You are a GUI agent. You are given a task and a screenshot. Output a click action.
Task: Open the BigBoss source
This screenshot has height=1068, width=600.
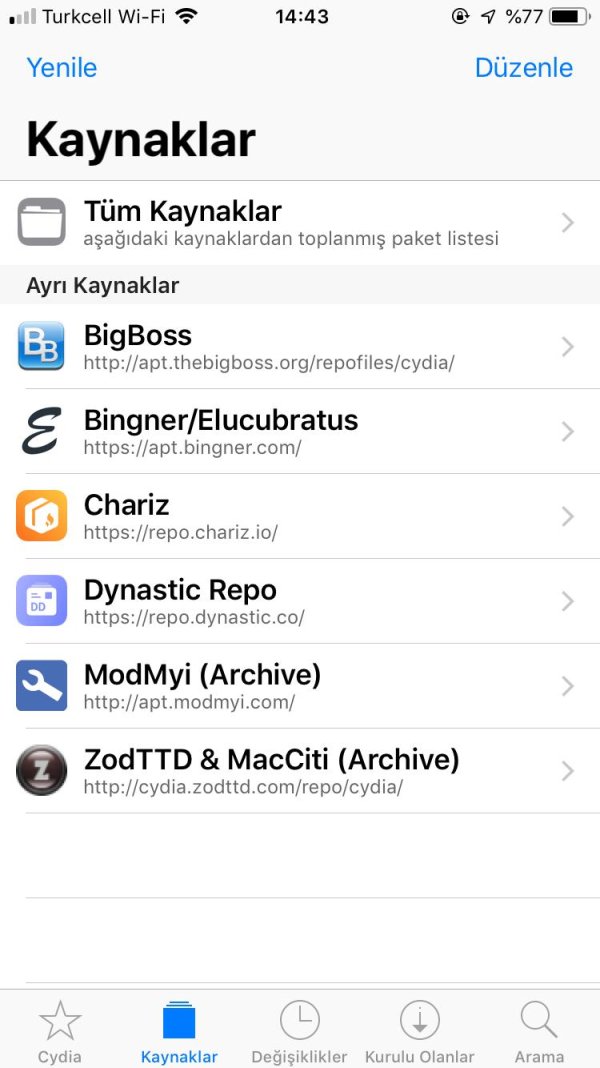pyautogui.click(x=300, y=346)
